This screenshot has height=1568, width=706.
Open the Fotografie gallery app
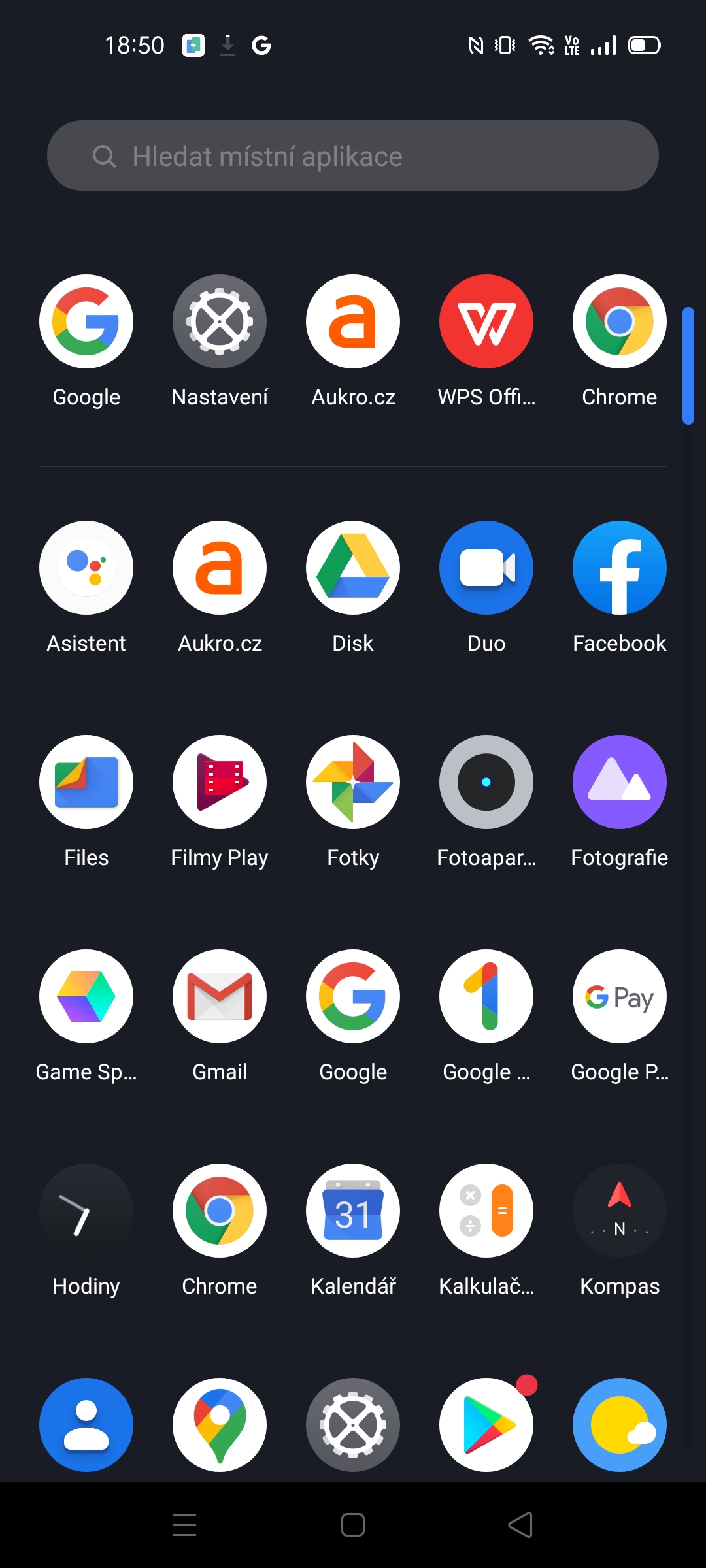[x=619, y=782]
